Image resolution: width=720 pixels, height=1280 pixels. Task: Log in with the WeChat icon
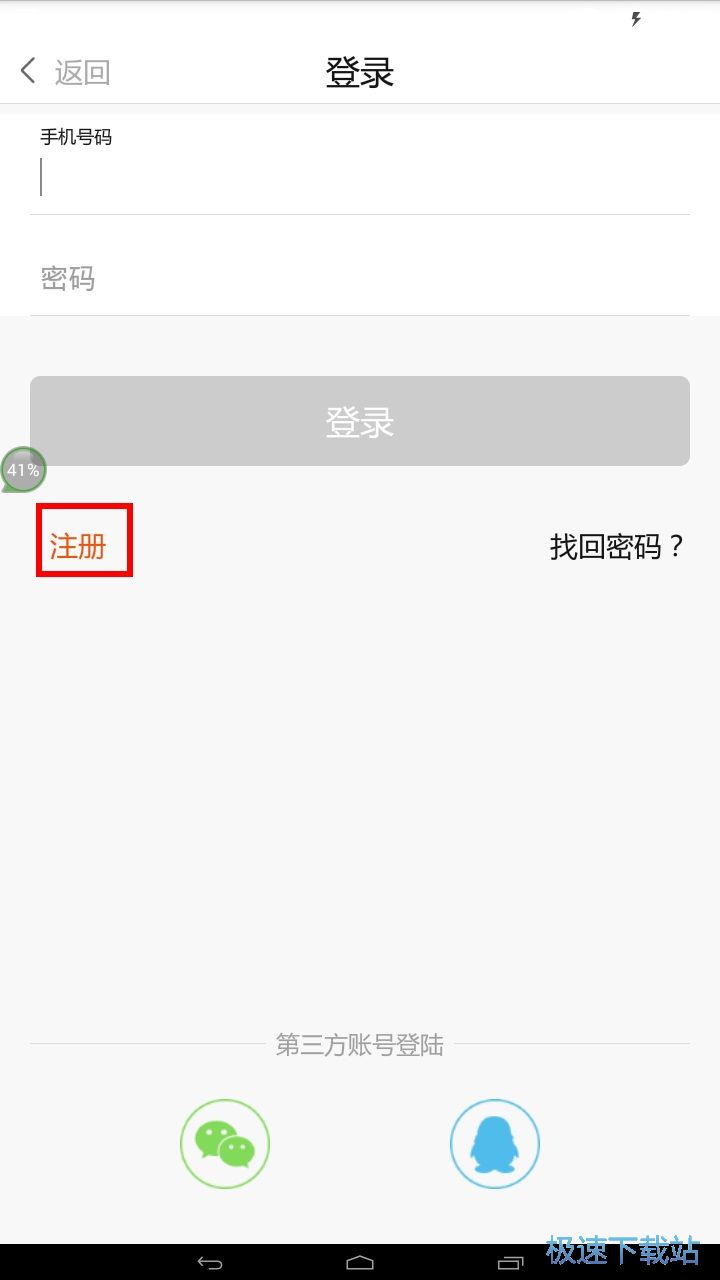[x=225, y=1144]
